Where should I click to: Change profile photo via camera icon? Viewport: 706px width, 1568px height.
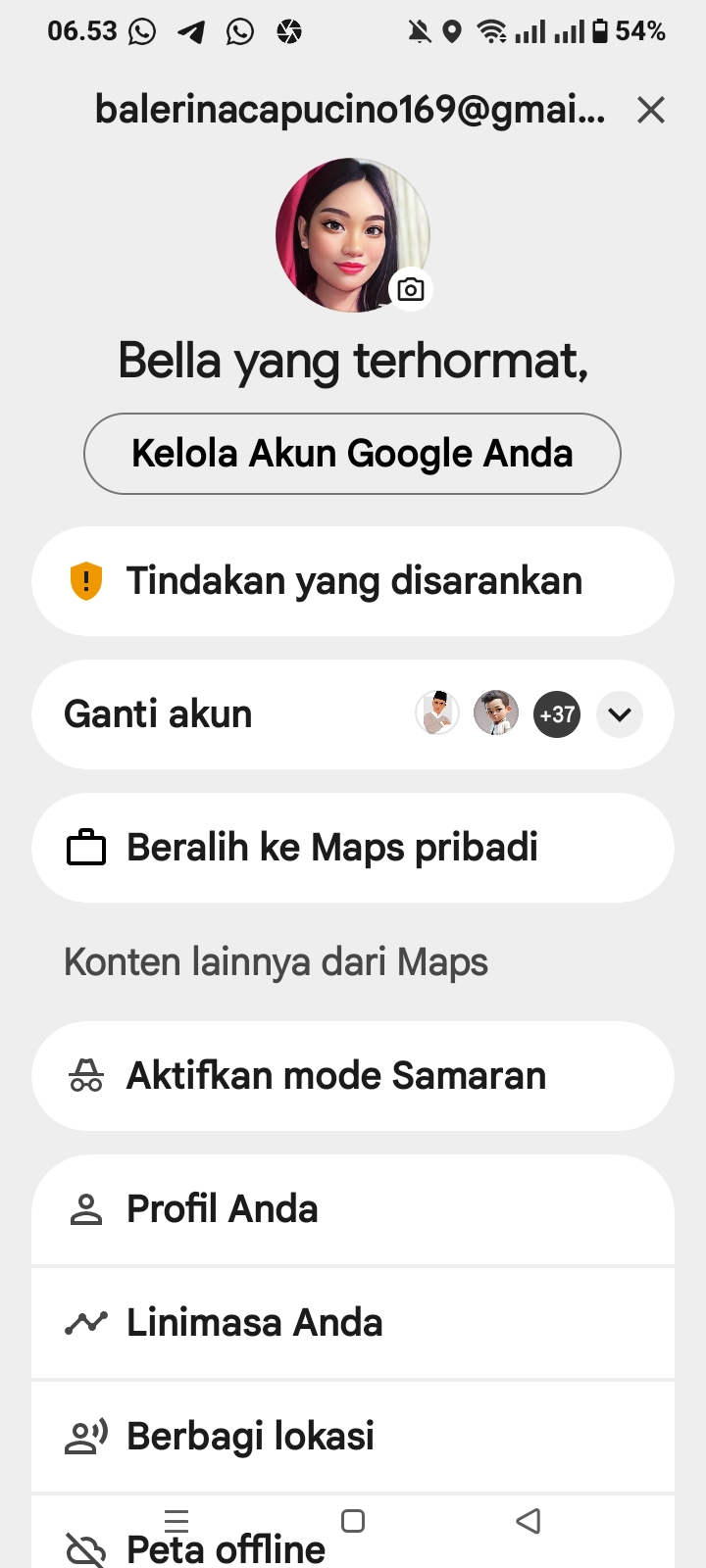(x=411, y=289)
